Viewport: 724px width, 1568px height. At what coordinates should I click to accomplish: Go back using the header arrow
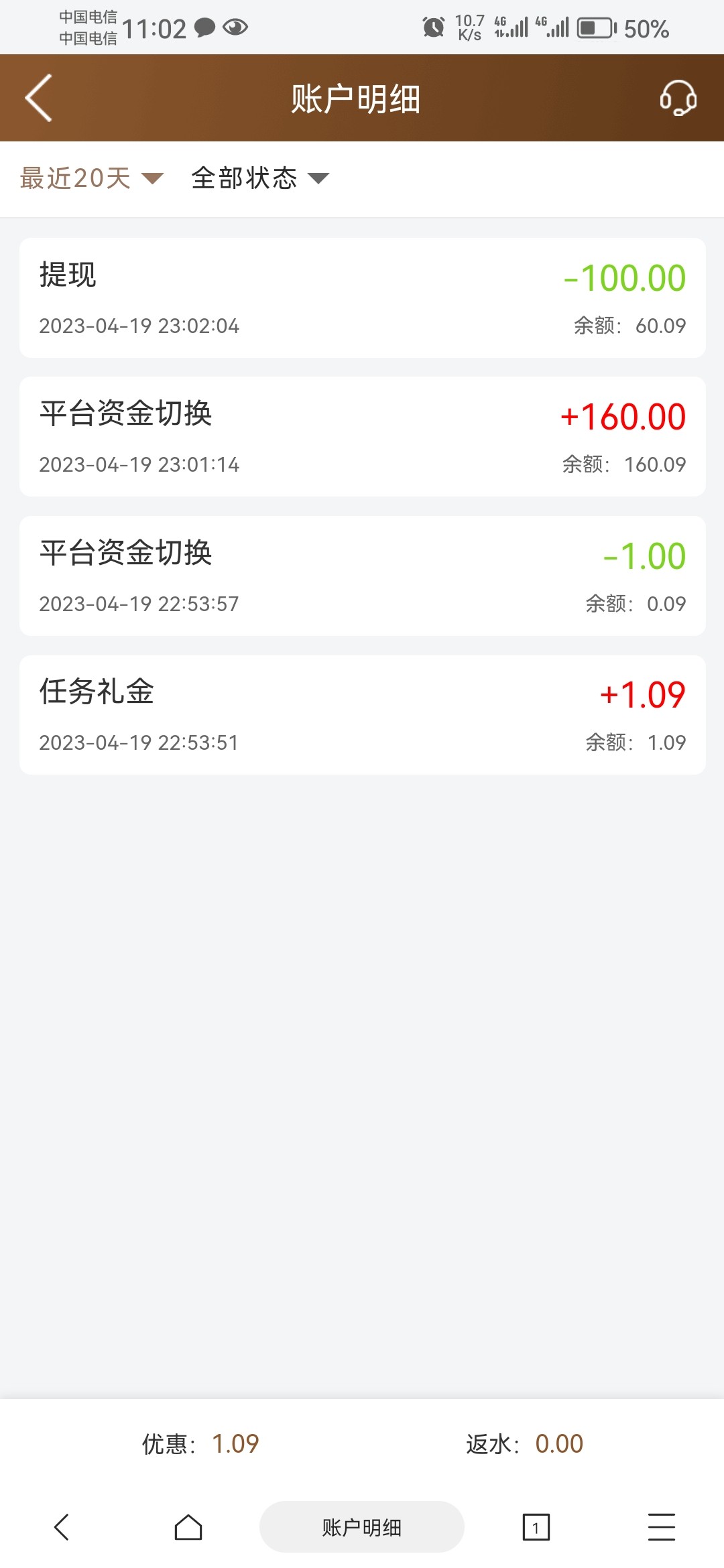tap(39, 98)
